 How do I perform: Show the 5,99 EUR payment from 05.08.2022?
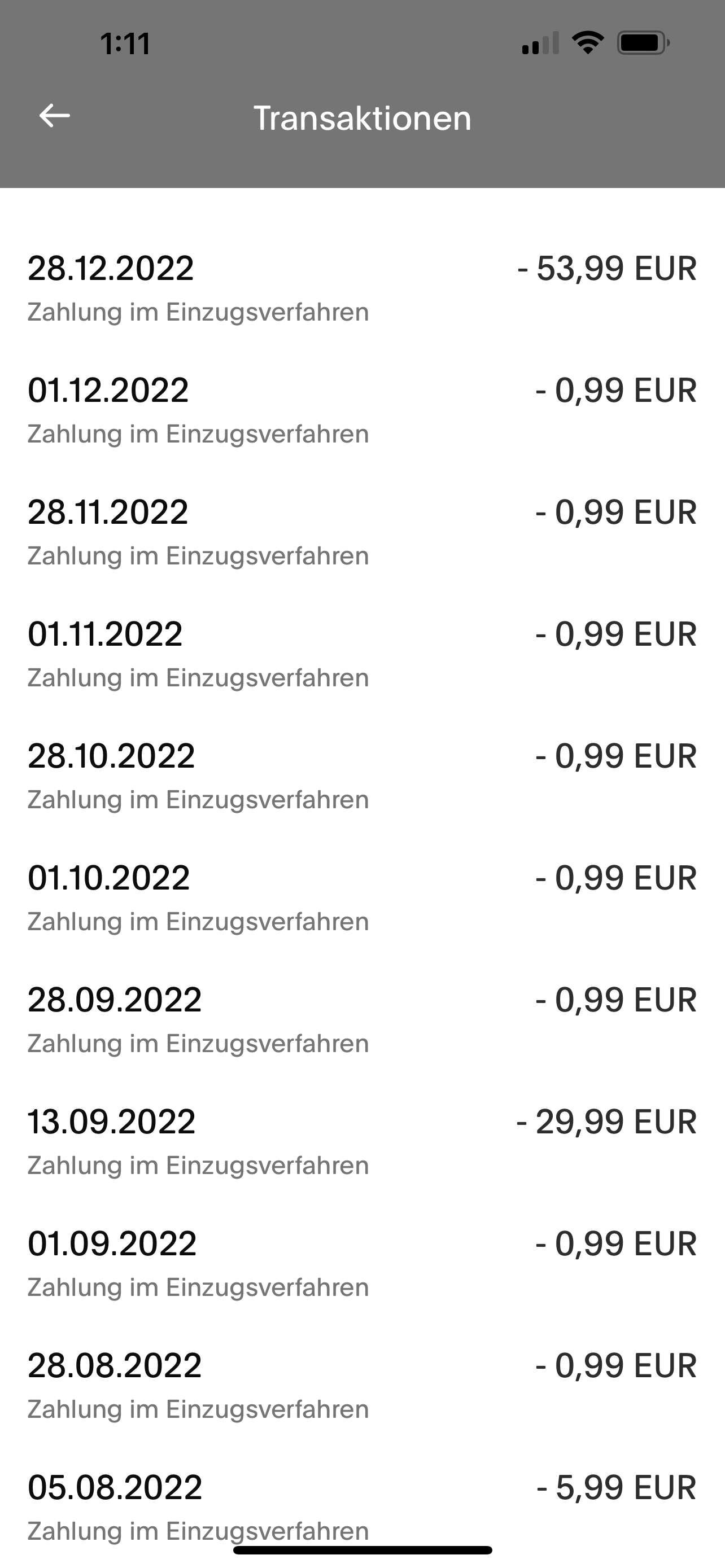361,1503
